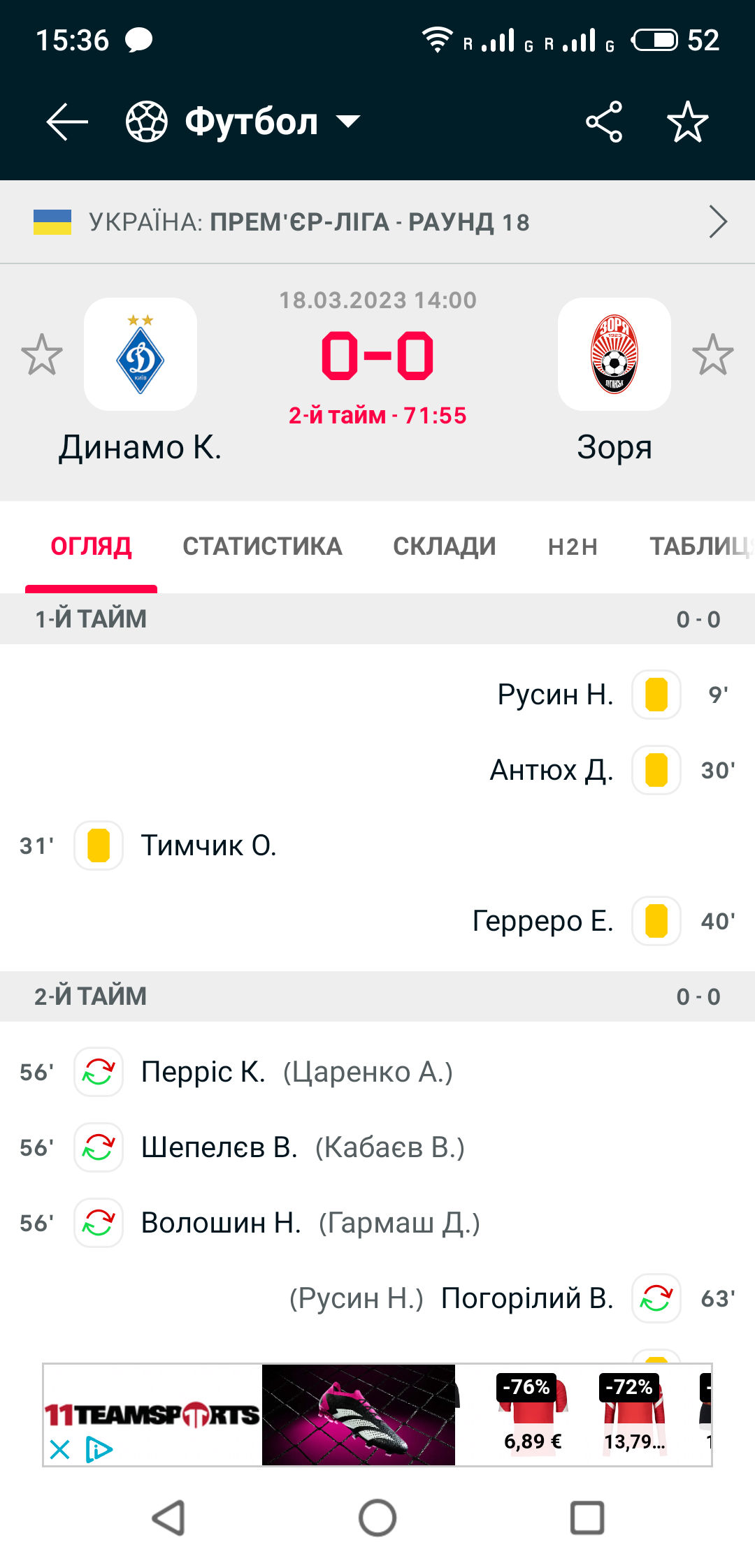Switch to the H2H tab
This screenshot has width=755, height=1568.
[x=573, y=546]
